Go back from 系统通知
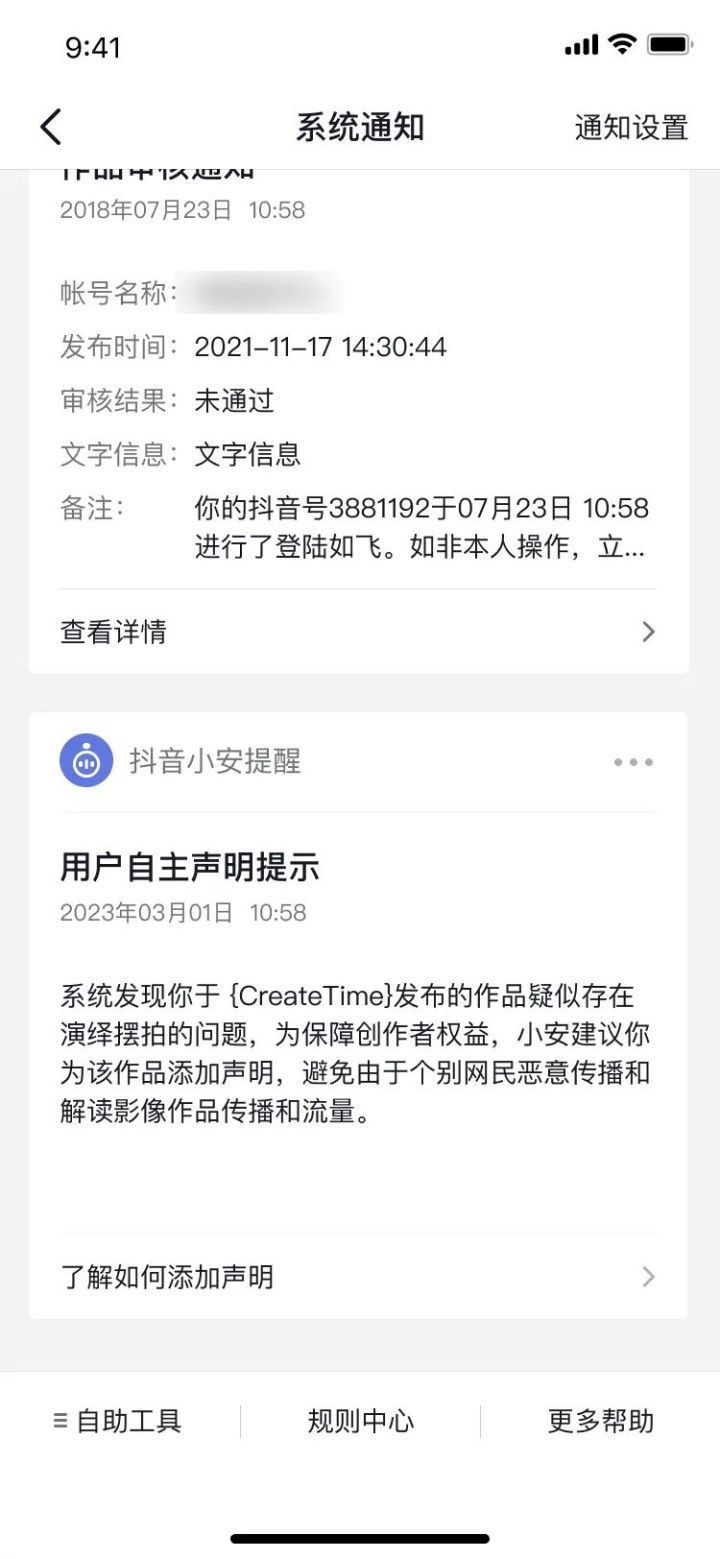 click(x=51, y=127)
